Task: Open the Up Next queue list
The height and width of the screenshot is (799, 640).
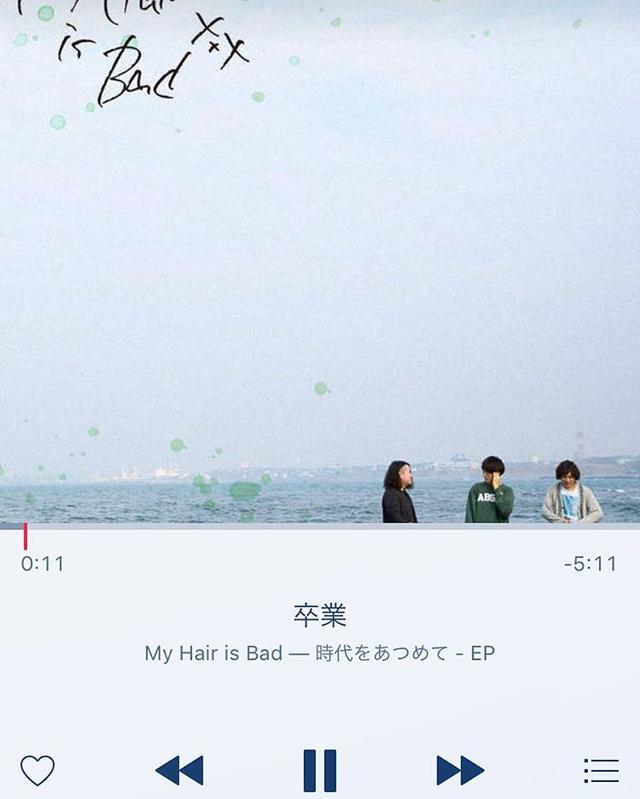Action: (x=601, y=771)
